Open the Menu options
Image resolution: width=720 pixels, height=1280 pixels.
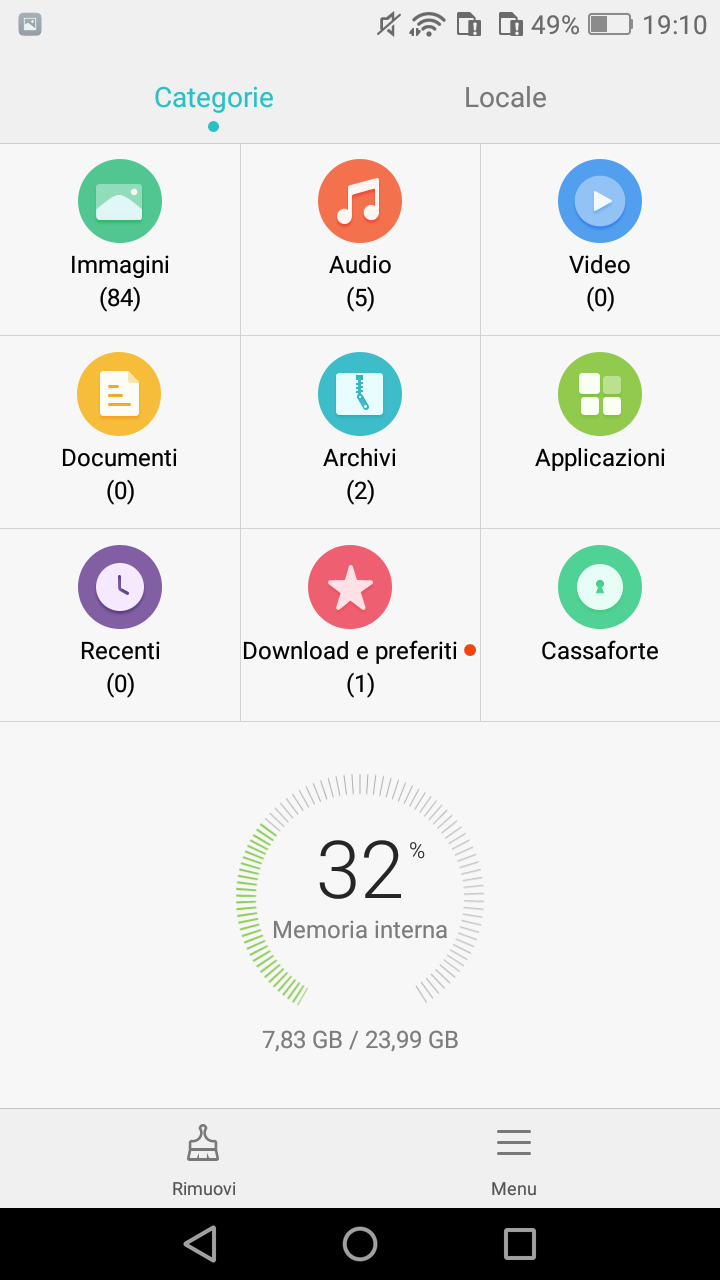(x=514, y=1160)
